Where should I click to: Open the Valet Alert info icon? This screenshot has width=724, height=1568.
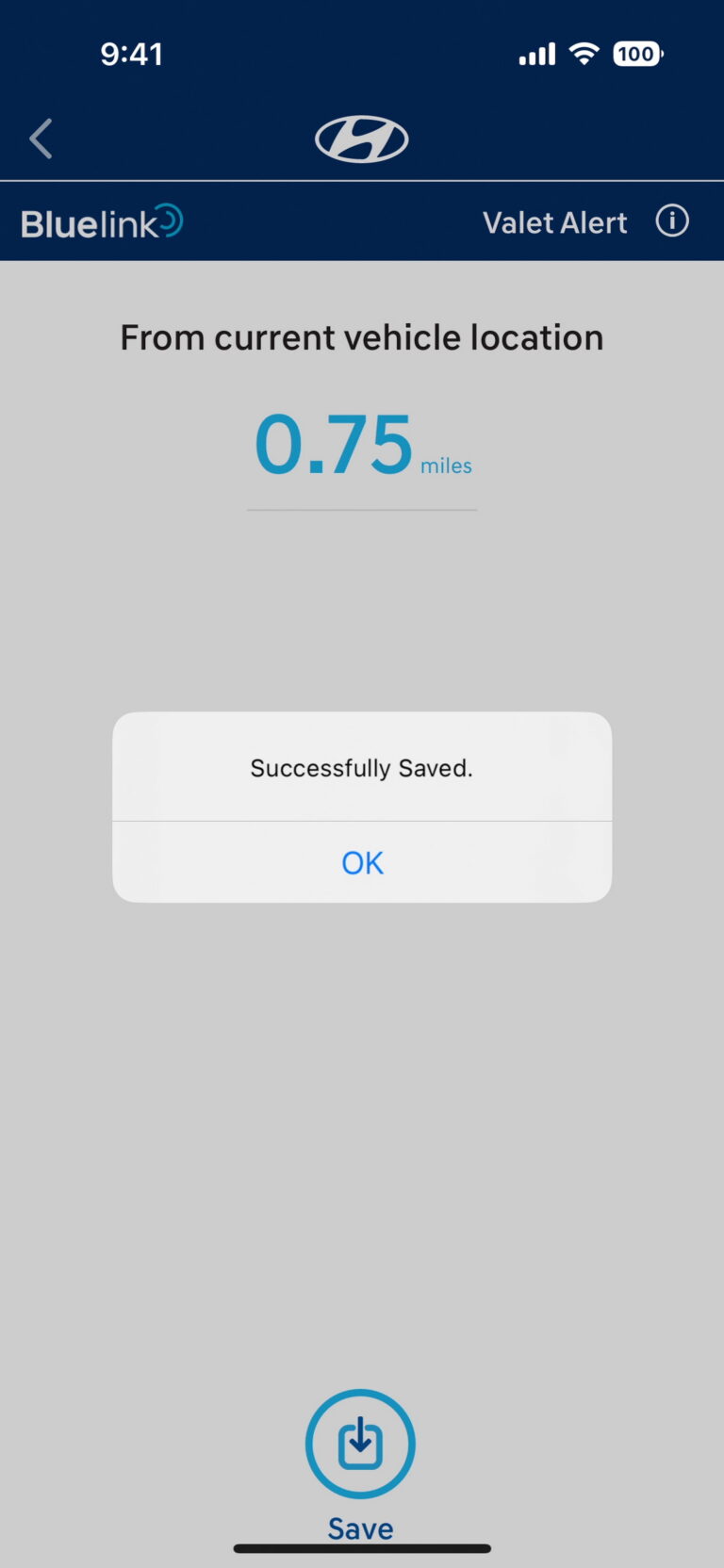click(671, 221)
